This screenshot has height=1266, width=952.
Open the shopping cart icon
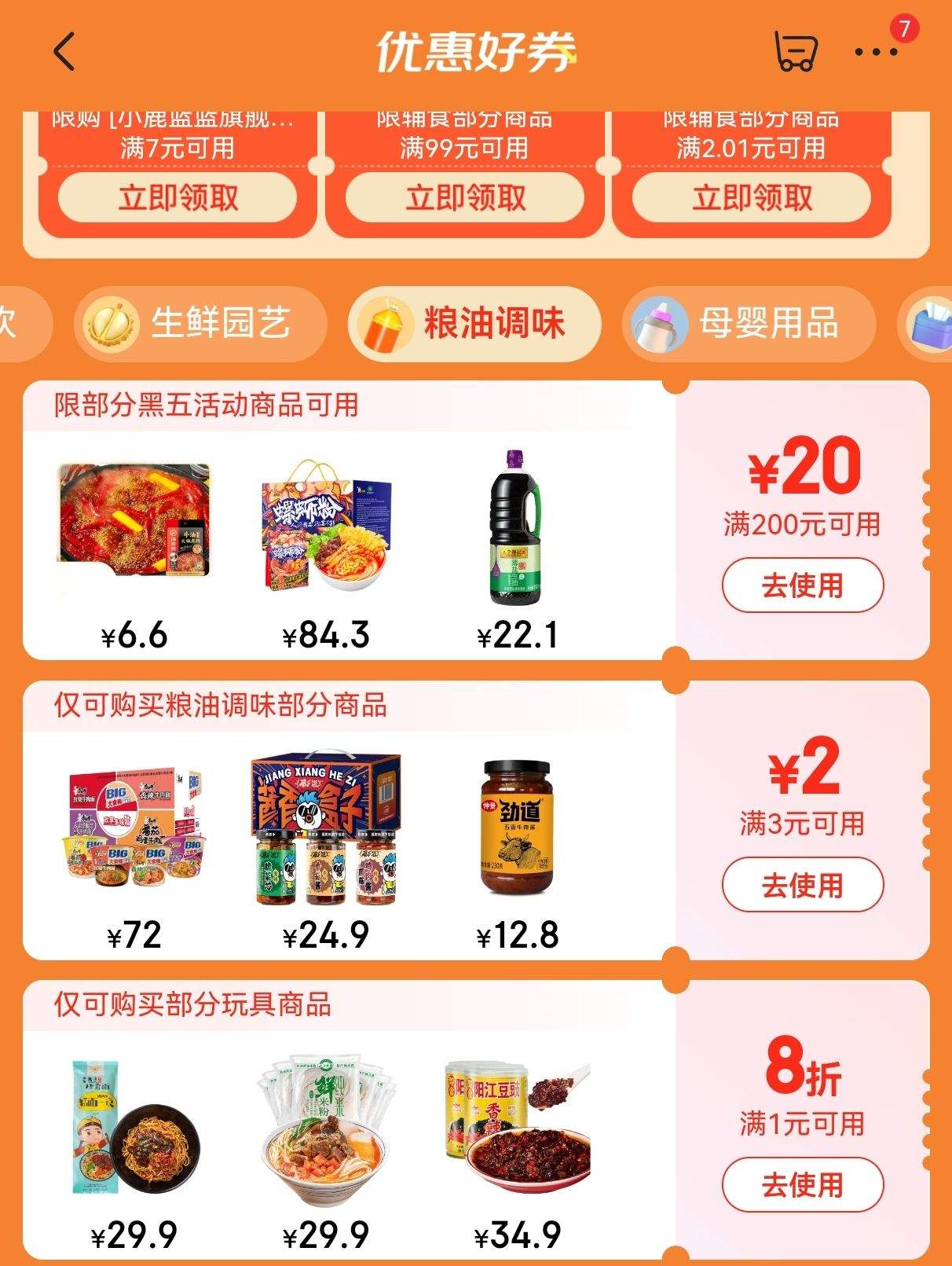point(796,49)
